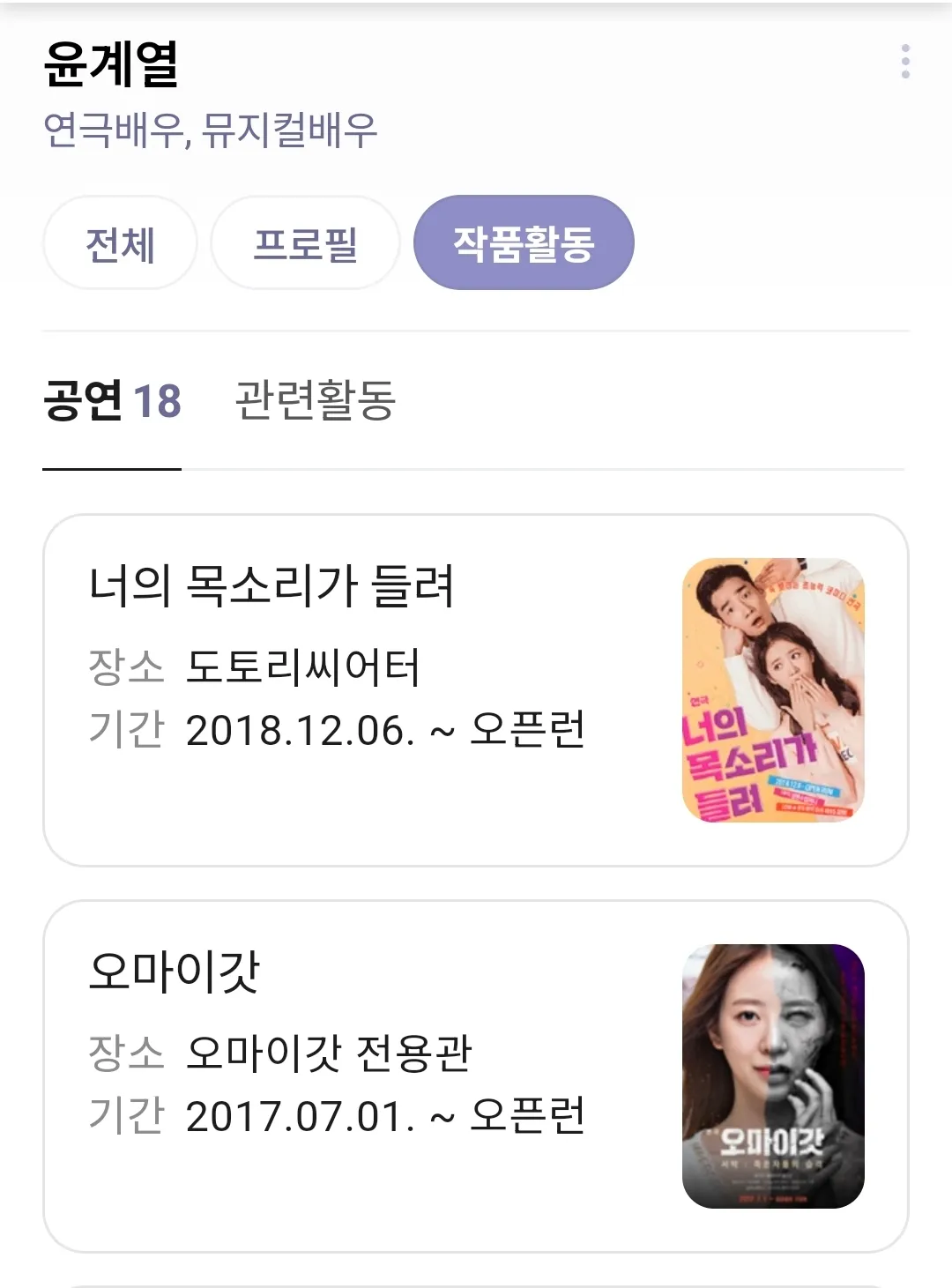952x1288 pixels.
Task: Switch to the 프로필 filter tab
Action: [x=304, y=244]
